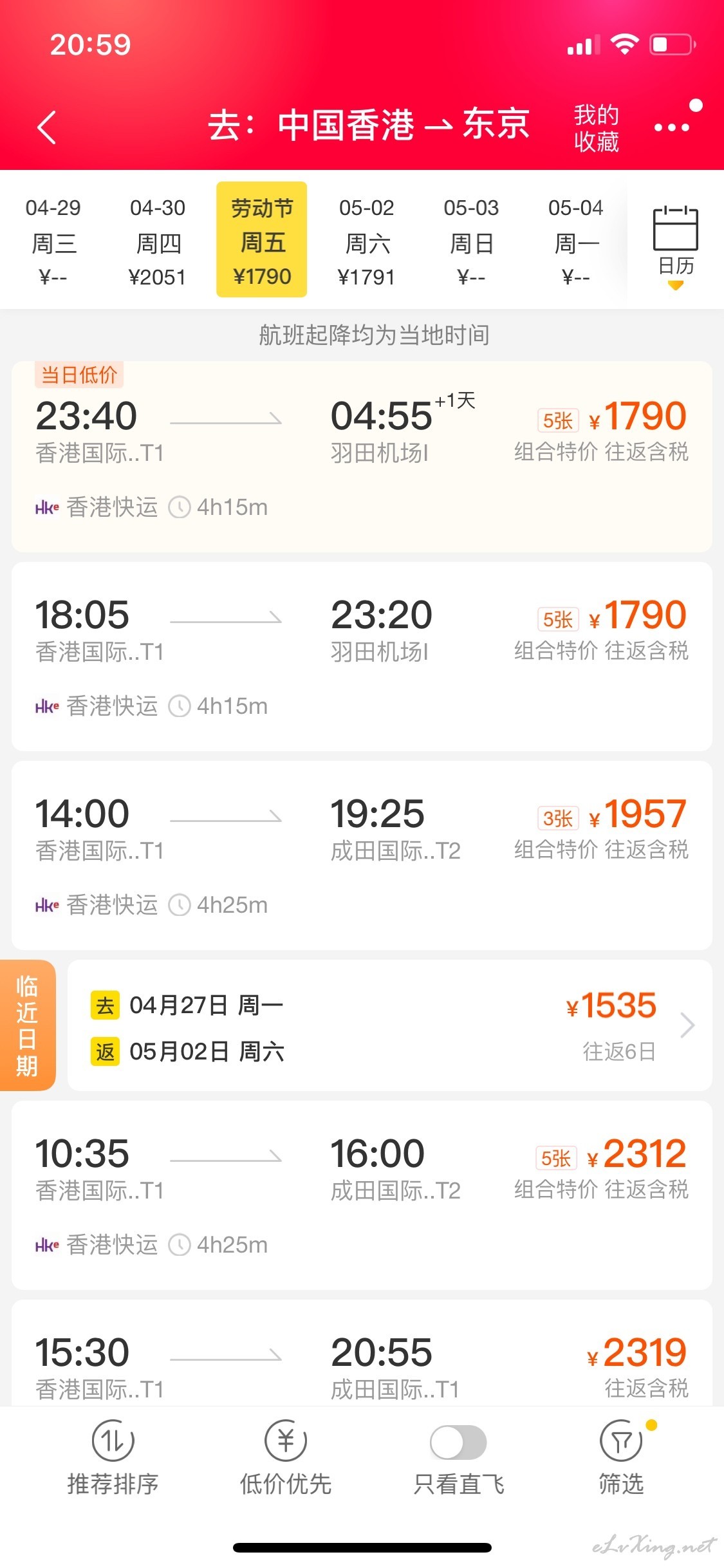Choose the 14:00 flight for ¥1957

click(362, 855)
